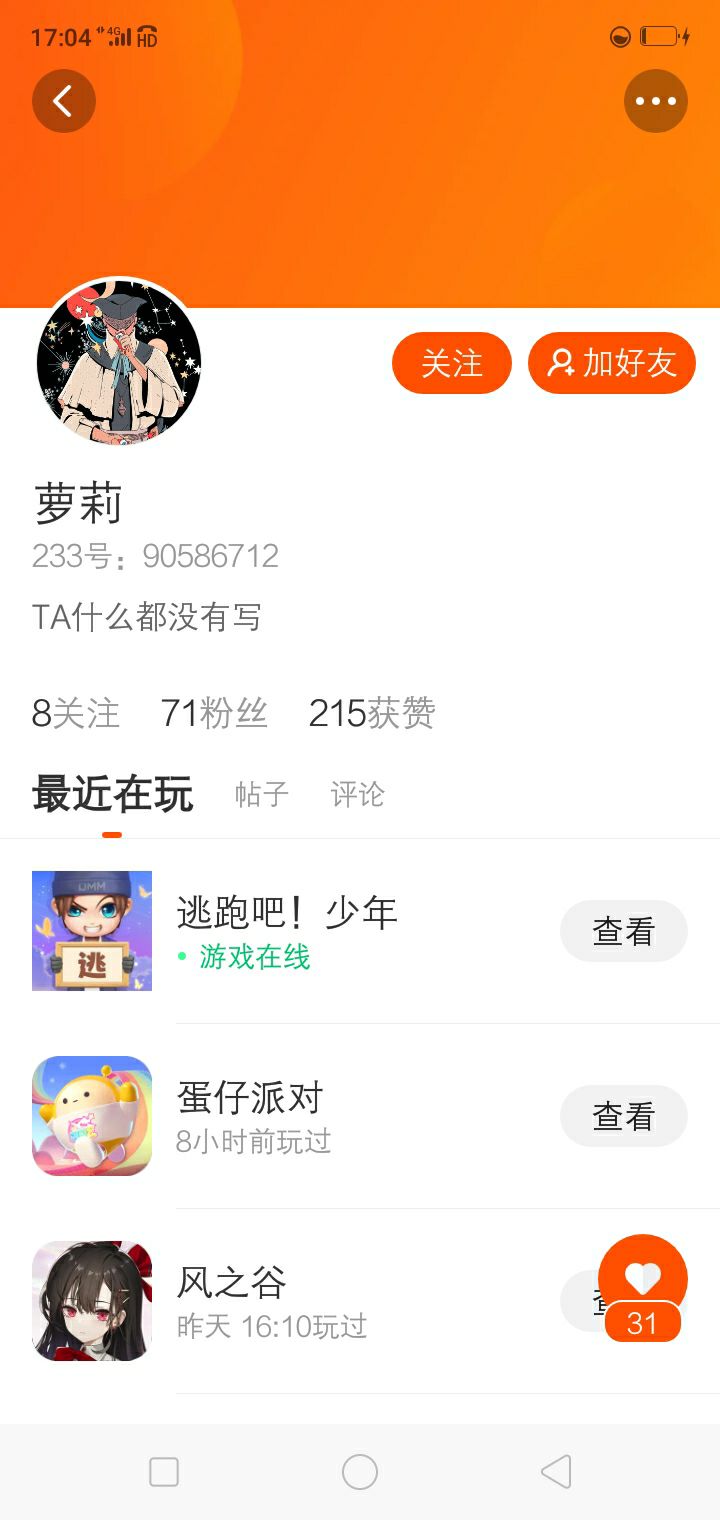Open the three-dot overflow menu

(x=656, y=101)
